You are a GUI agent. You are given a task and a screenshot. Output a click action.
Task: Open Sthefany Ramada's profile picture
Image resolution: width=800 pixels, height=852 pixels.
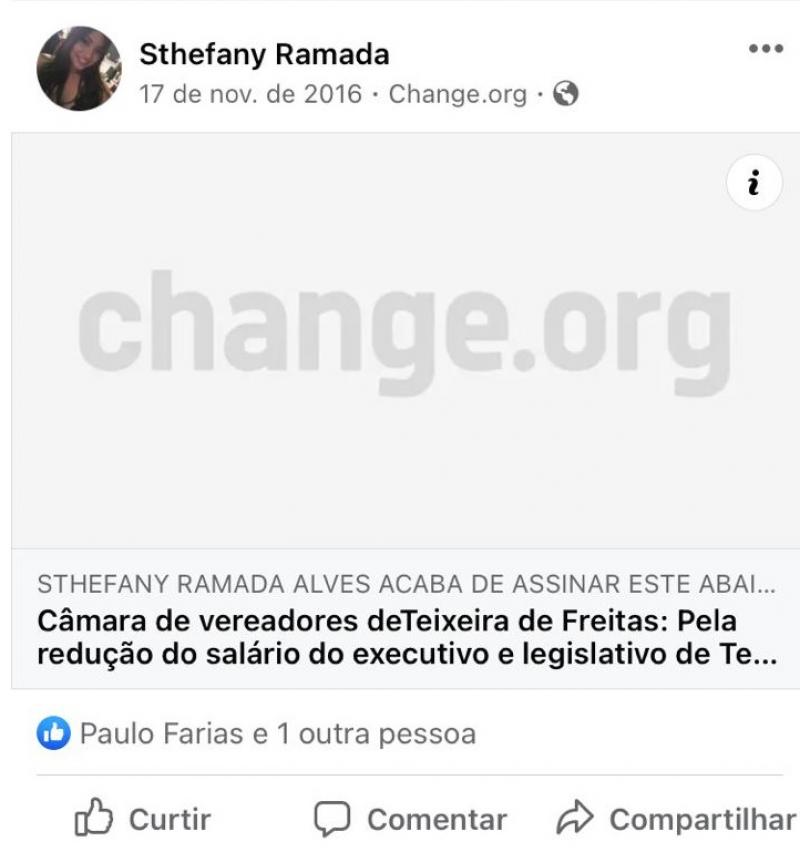pos(78,69)
